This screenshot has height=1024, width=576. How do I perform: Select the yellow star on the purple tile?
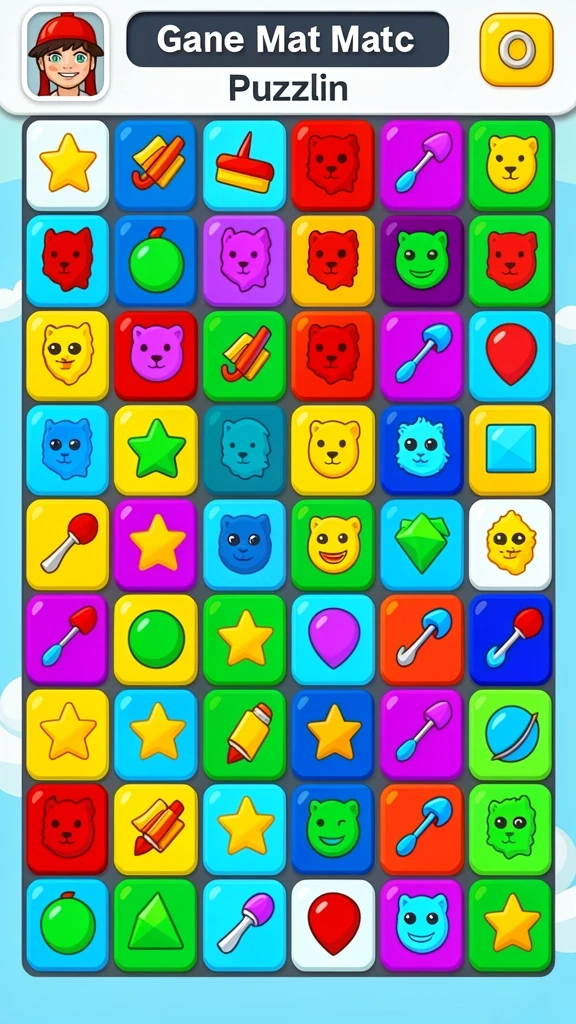click(x=155, y=544)
